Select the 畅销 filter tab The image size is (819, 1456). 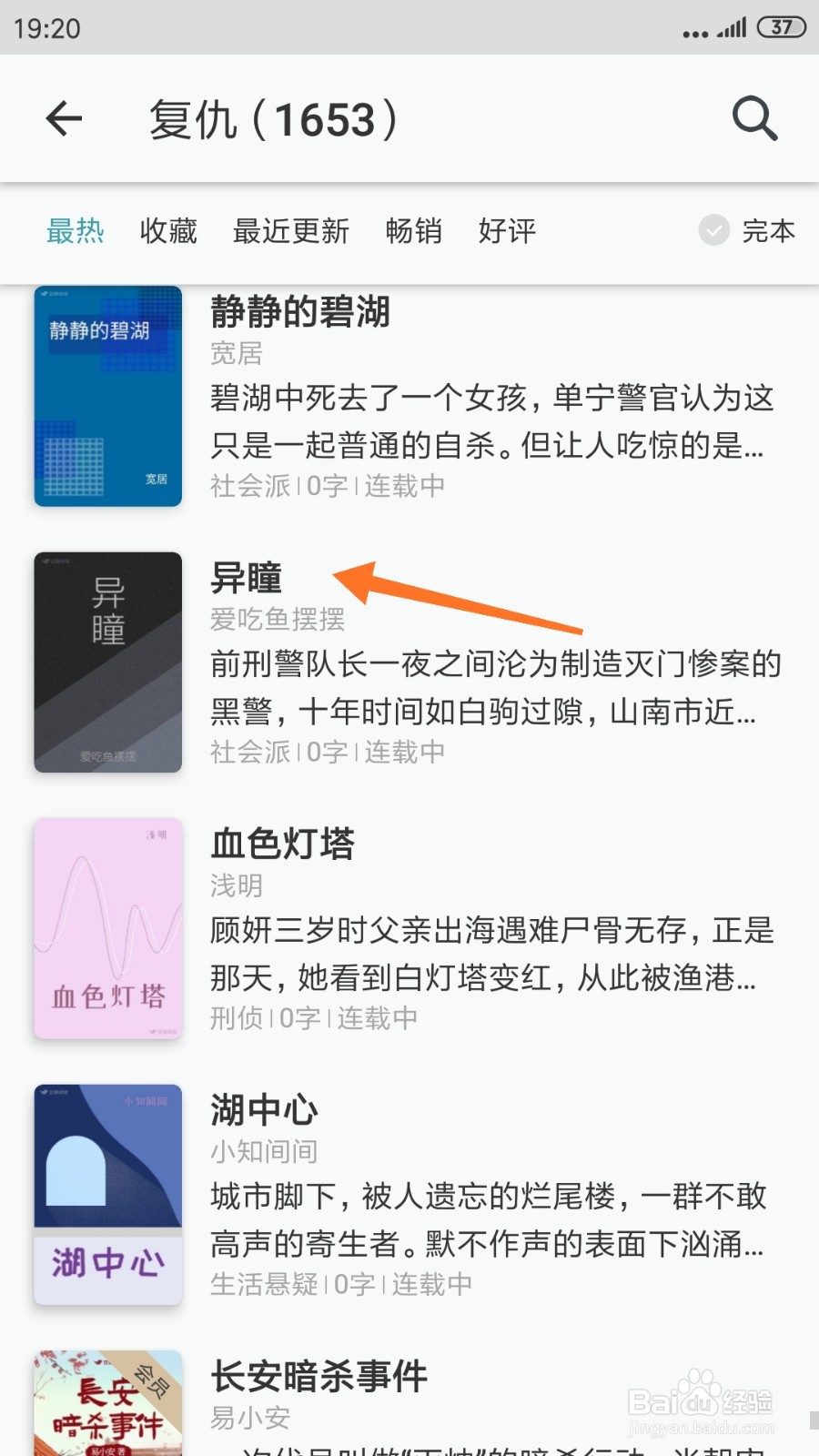[x=414, y=232]
